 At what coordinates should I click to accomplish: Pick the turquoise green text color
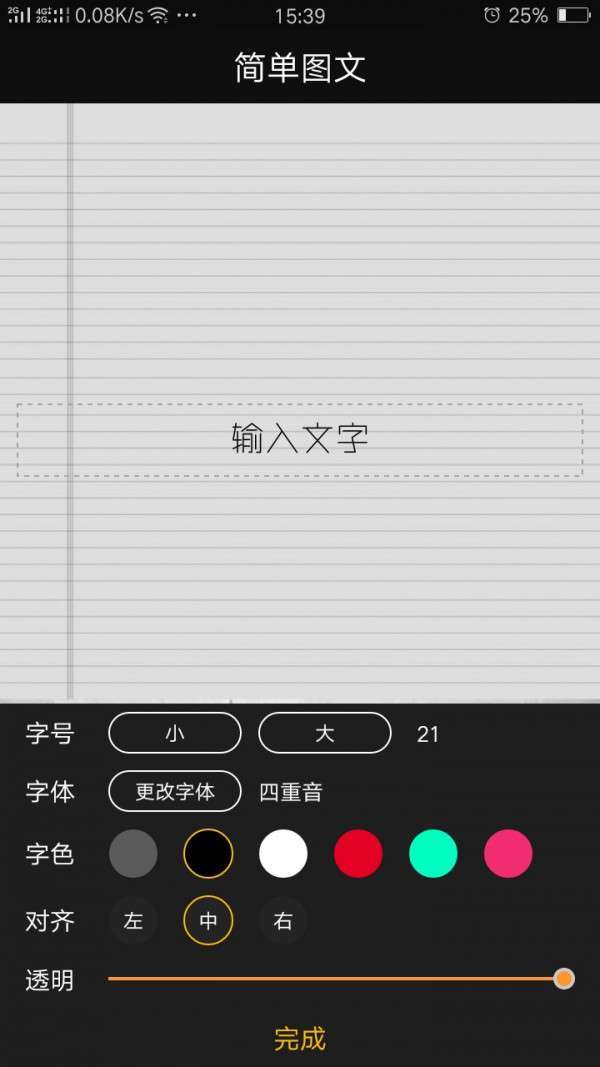[x=433, y=854]
